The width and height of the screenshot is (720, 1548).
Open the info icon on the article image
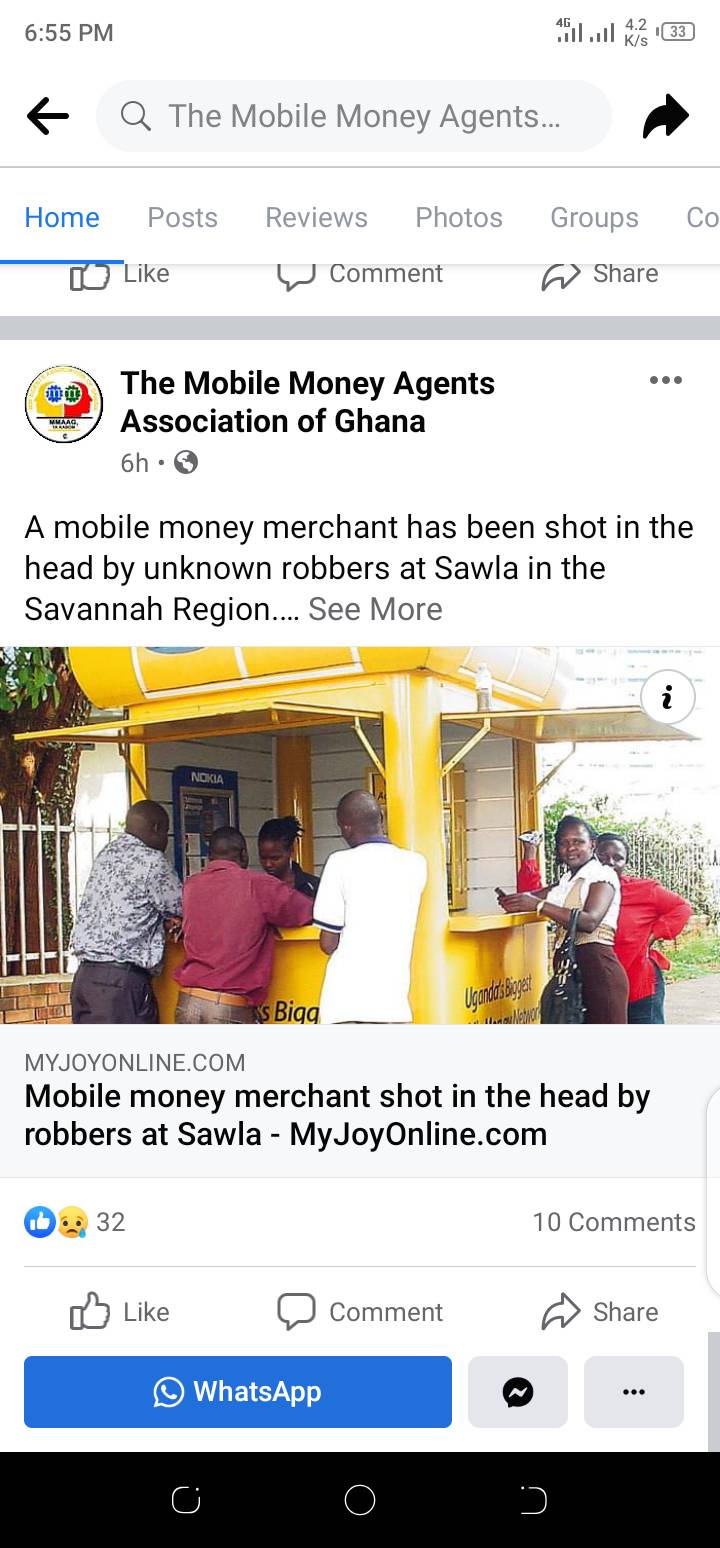[667, 697]
